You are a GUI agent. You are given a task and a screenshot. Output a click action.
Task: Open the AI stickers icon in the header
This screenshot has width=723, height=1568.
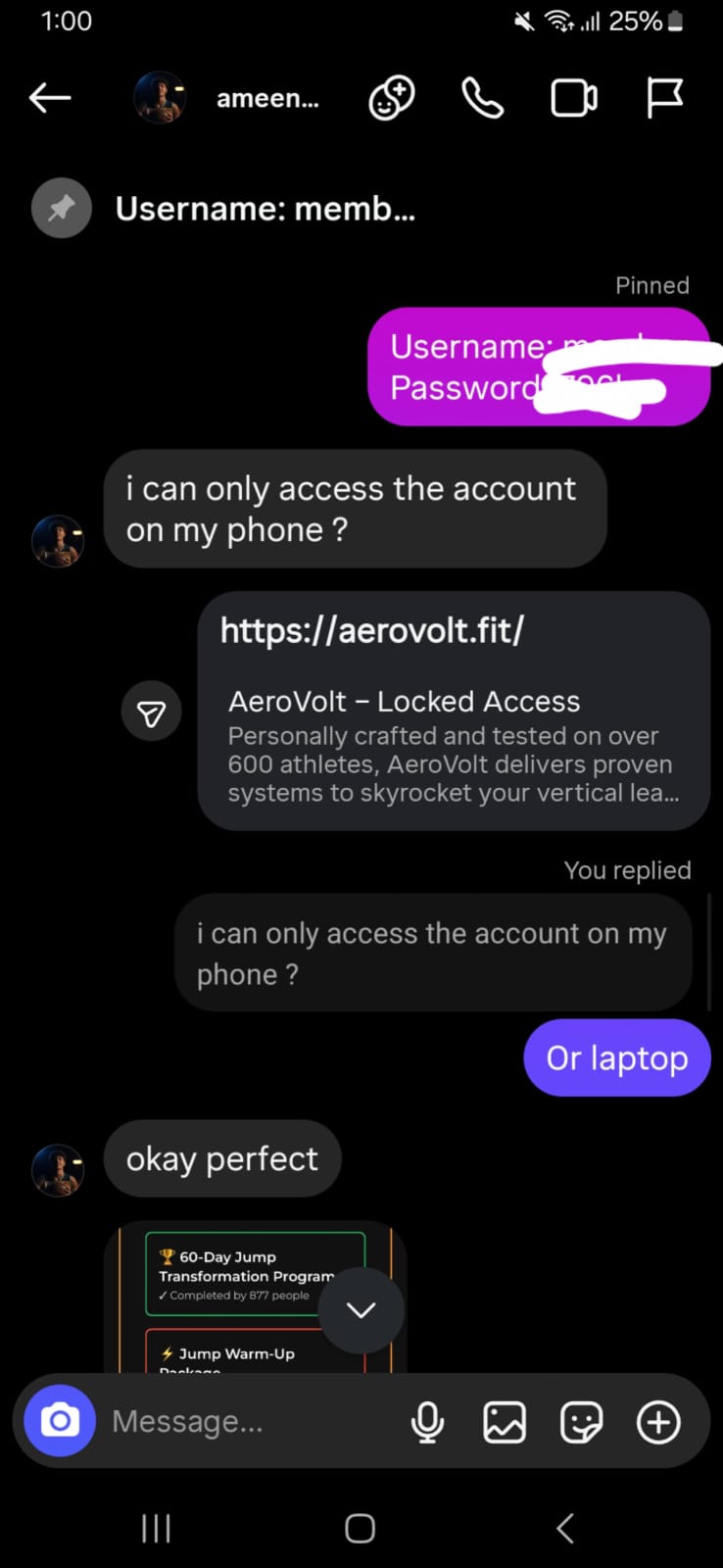(391, 98)
